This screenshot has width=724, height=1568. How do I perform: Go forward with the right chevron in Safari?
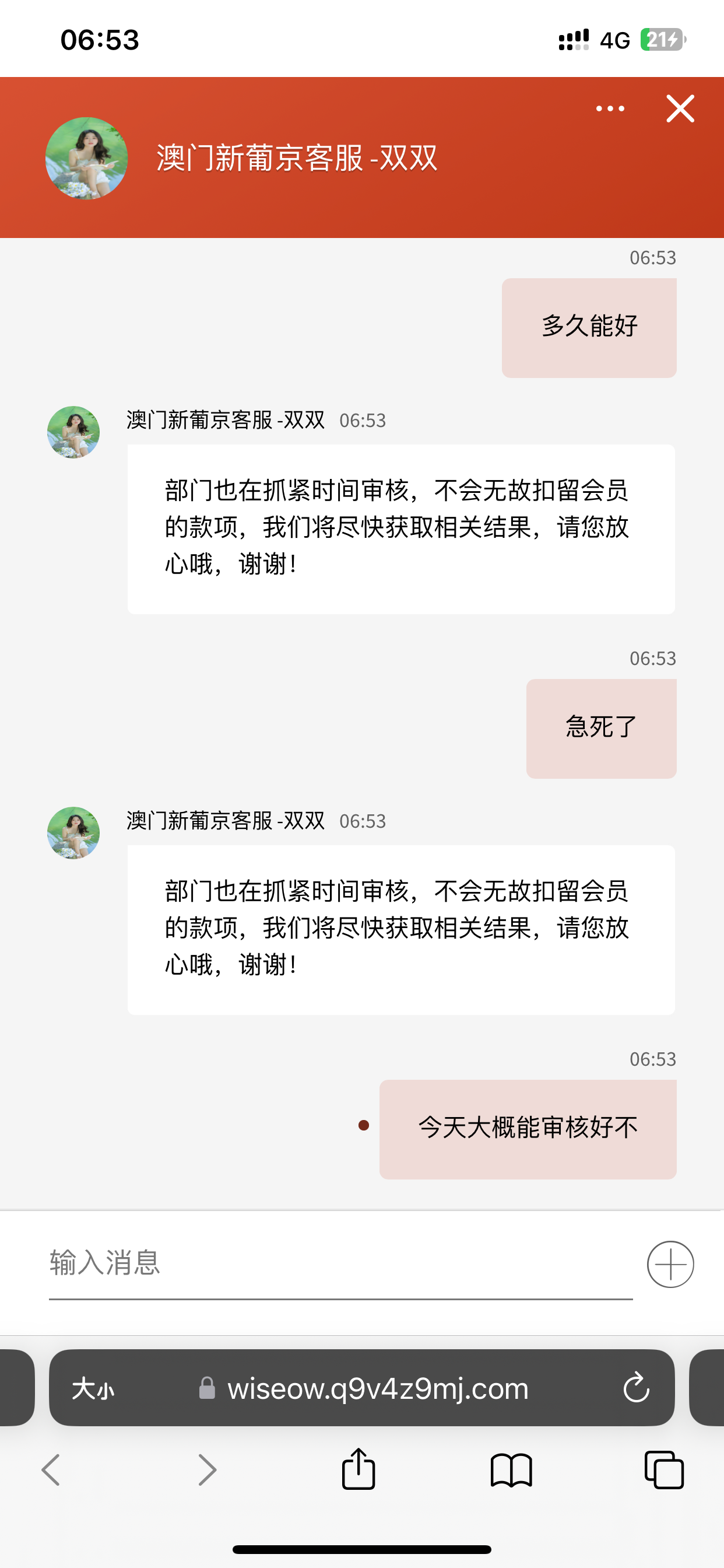tap(207, 1469)
